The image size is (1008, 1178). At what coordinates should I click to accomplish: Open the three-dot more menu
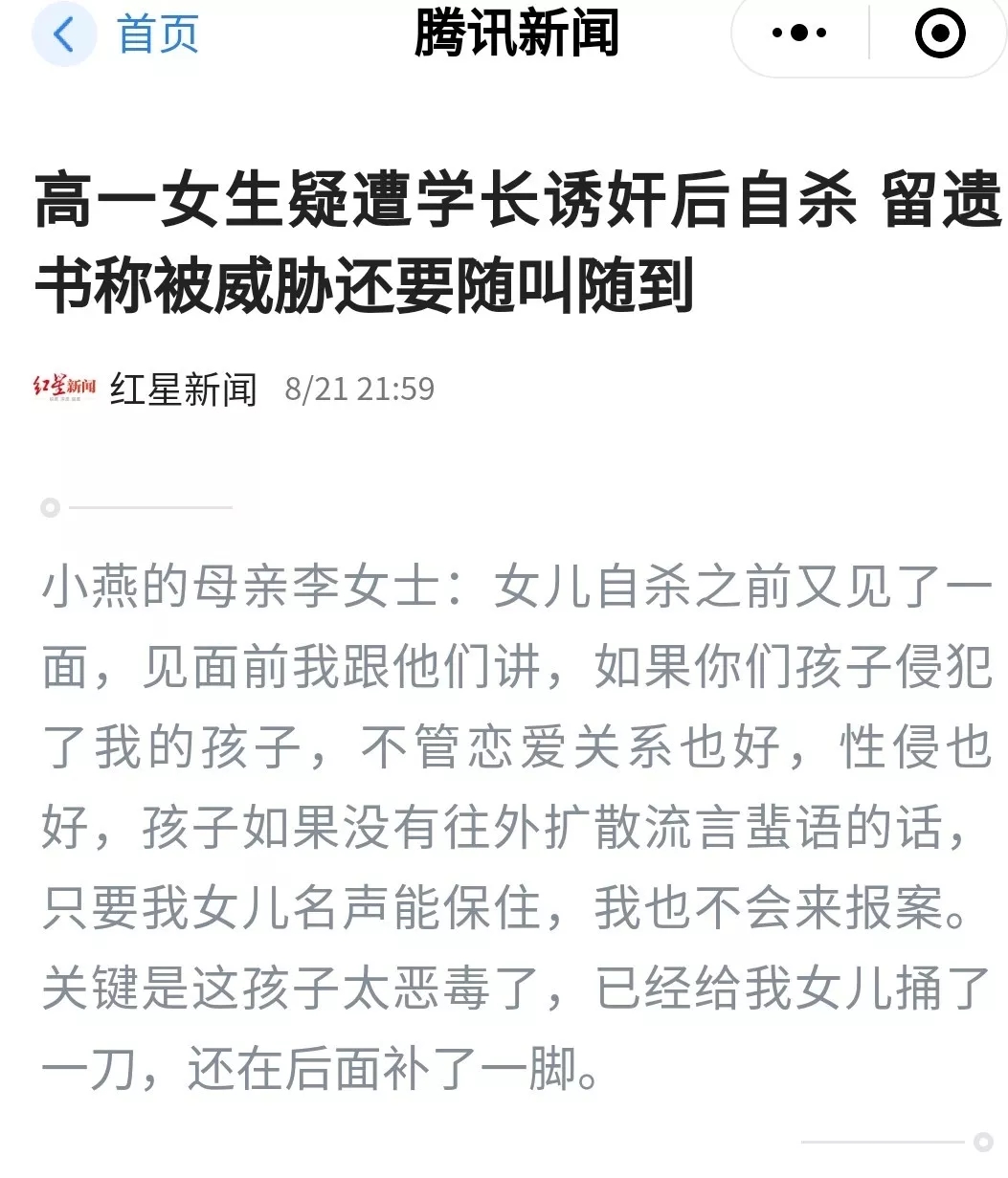pyautogui.click(x=798, y=35)
